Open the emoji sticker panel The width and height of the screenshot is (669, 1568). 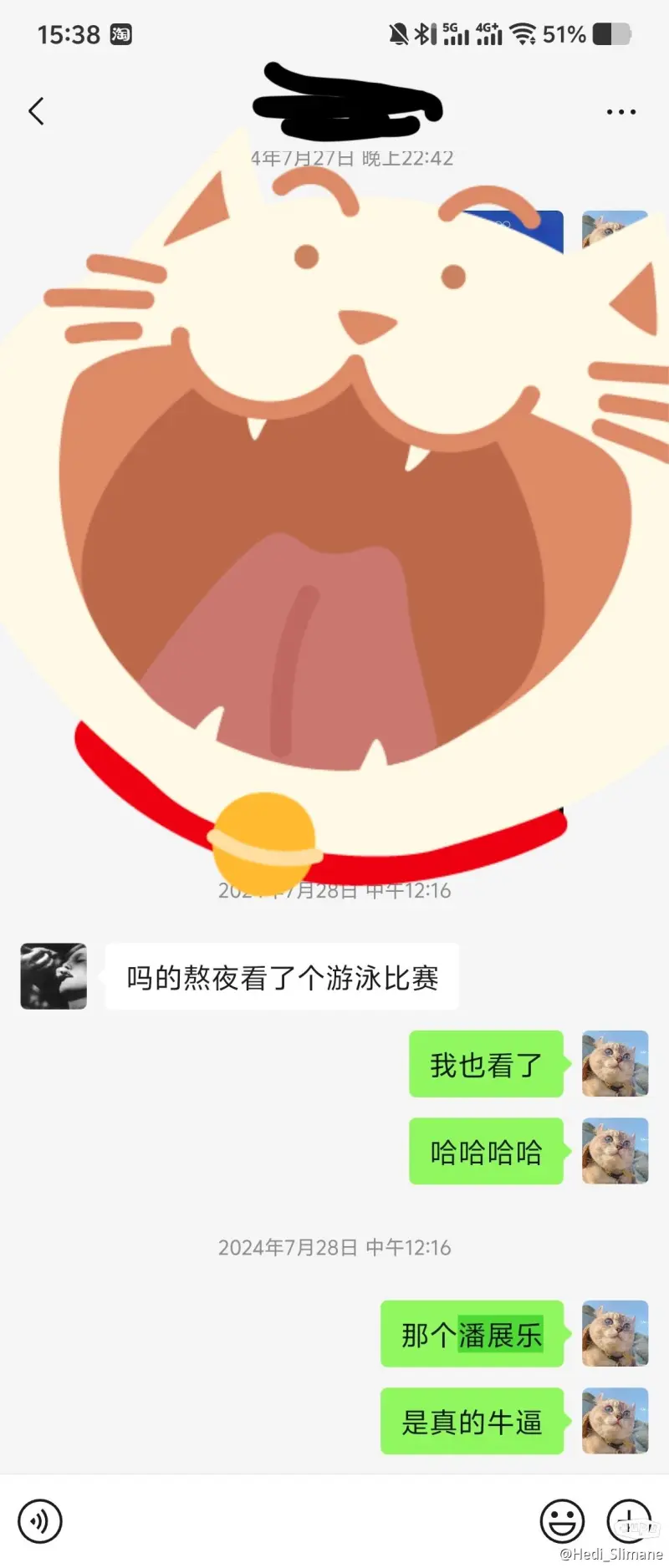[x=562, y=1520]
